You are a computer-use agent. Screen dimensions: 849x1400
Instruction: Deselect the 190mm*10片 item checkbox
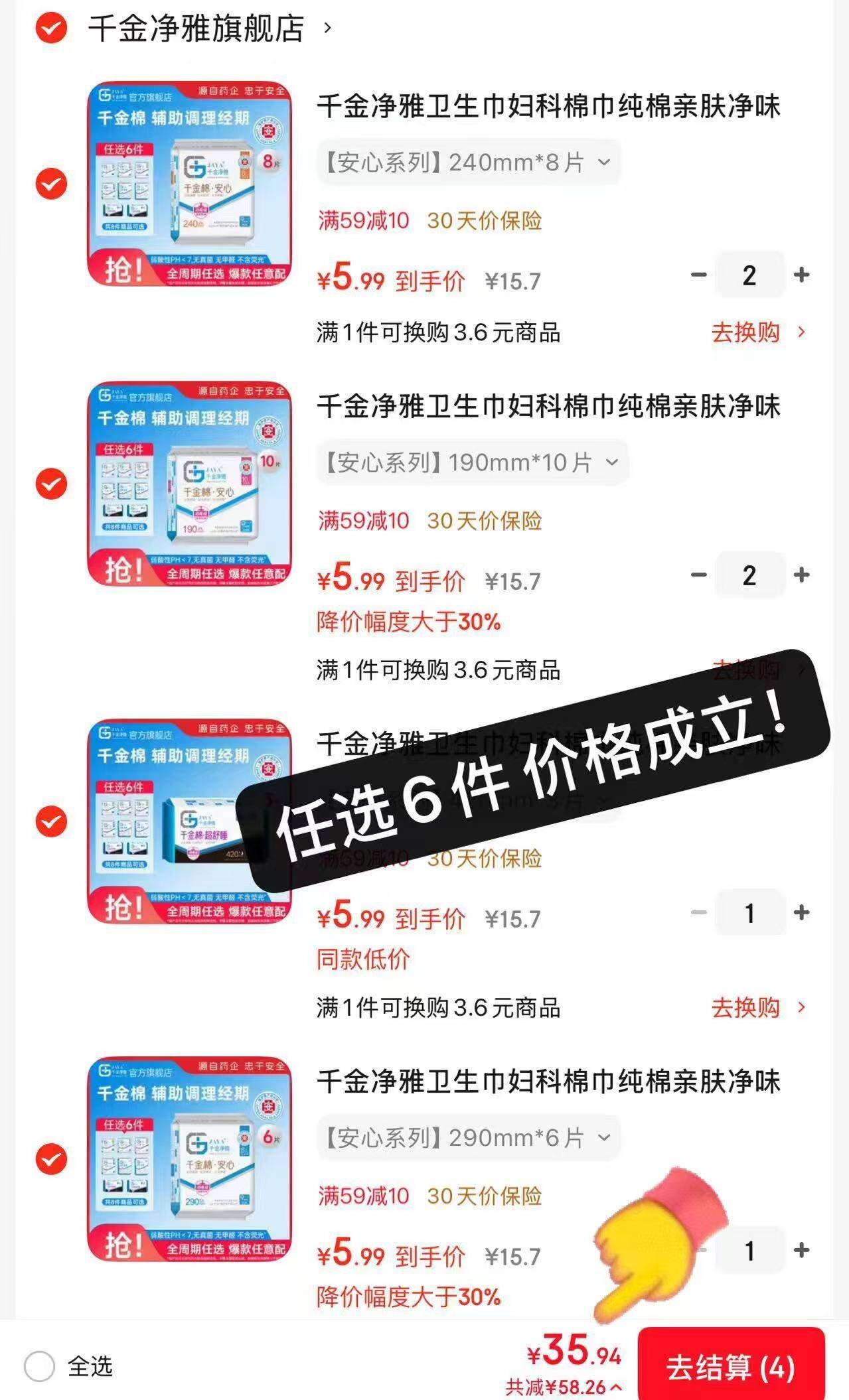[51, 484]
